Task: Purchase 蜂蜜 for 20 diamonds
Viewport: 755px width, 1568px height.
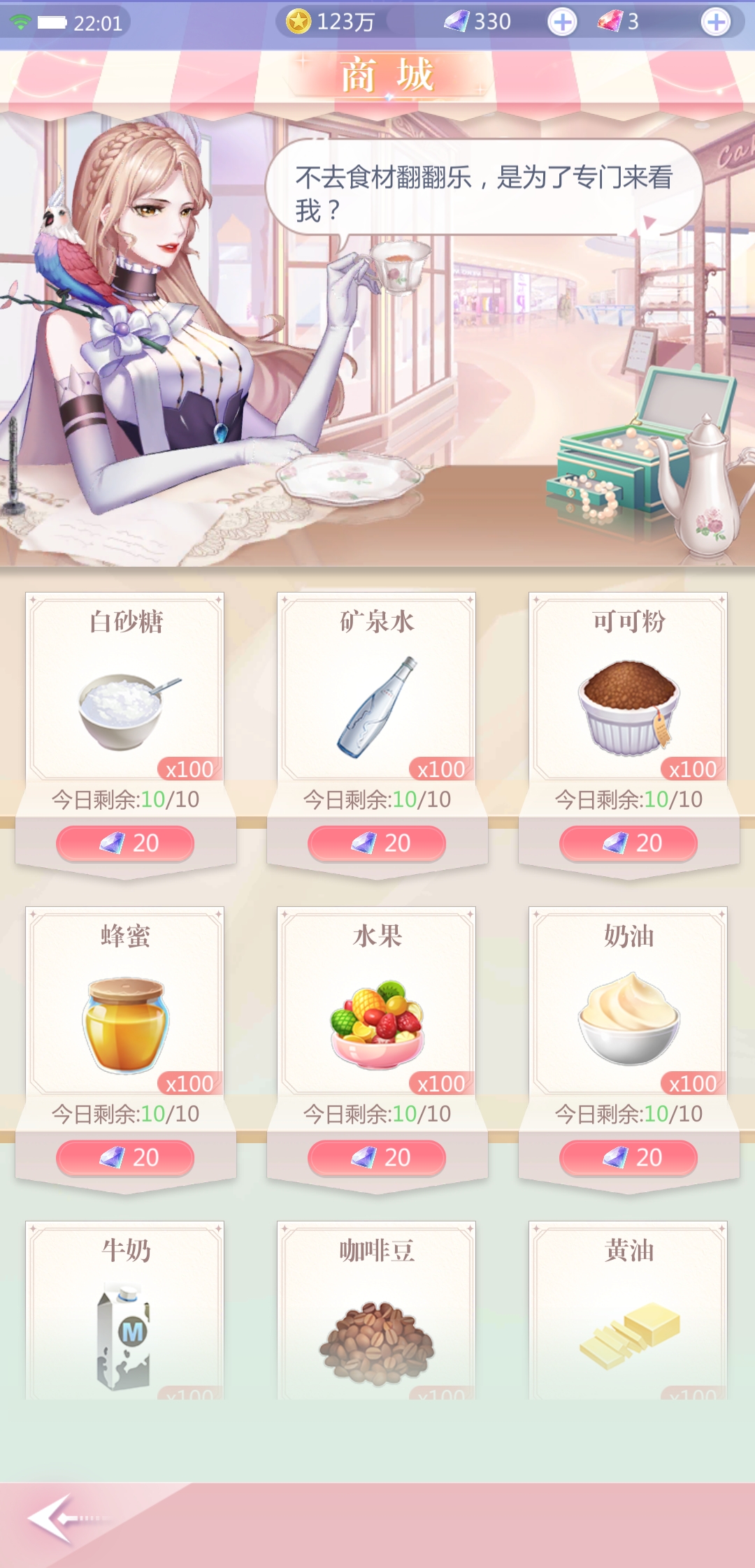Action: (x=125, y=1158)
